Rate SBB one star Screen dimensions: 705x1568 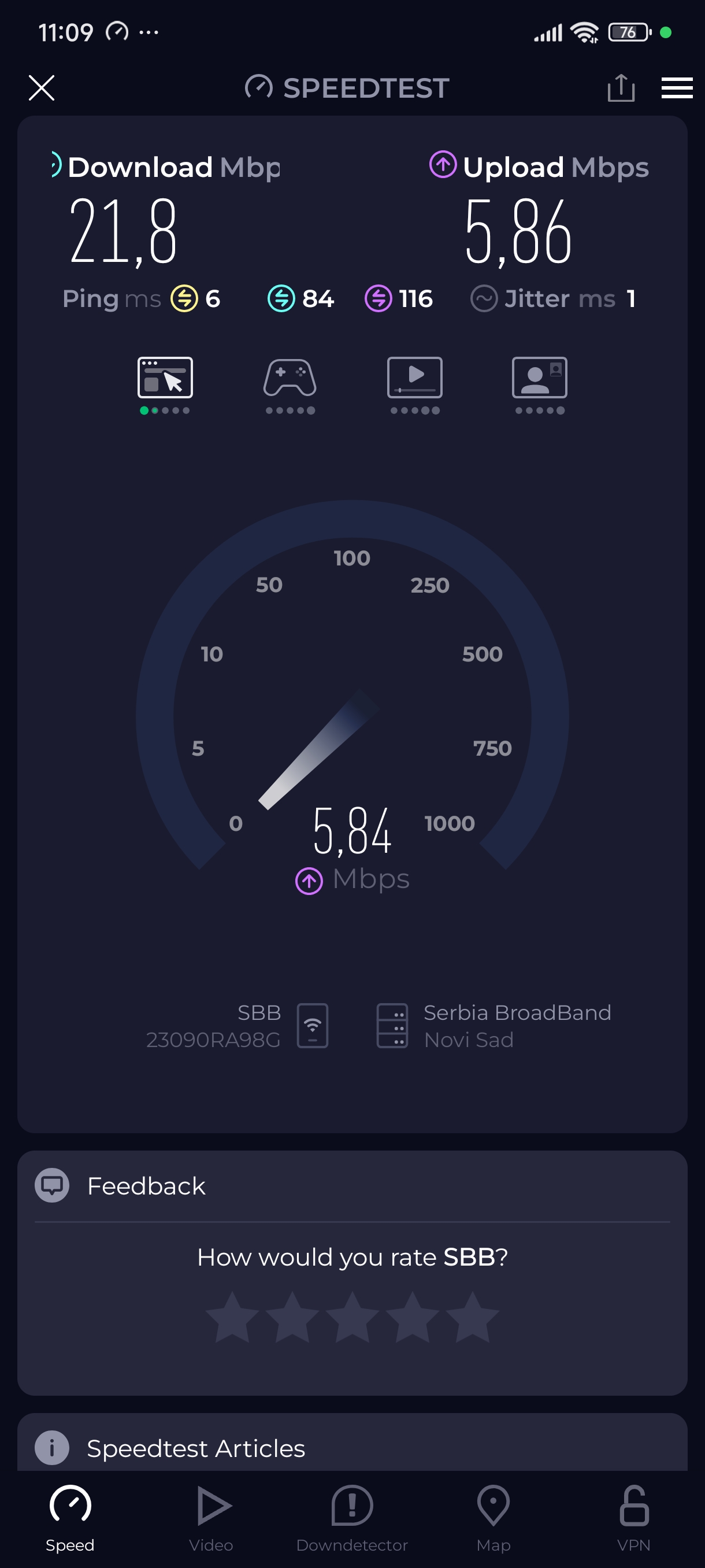(x=232, y=1317)
